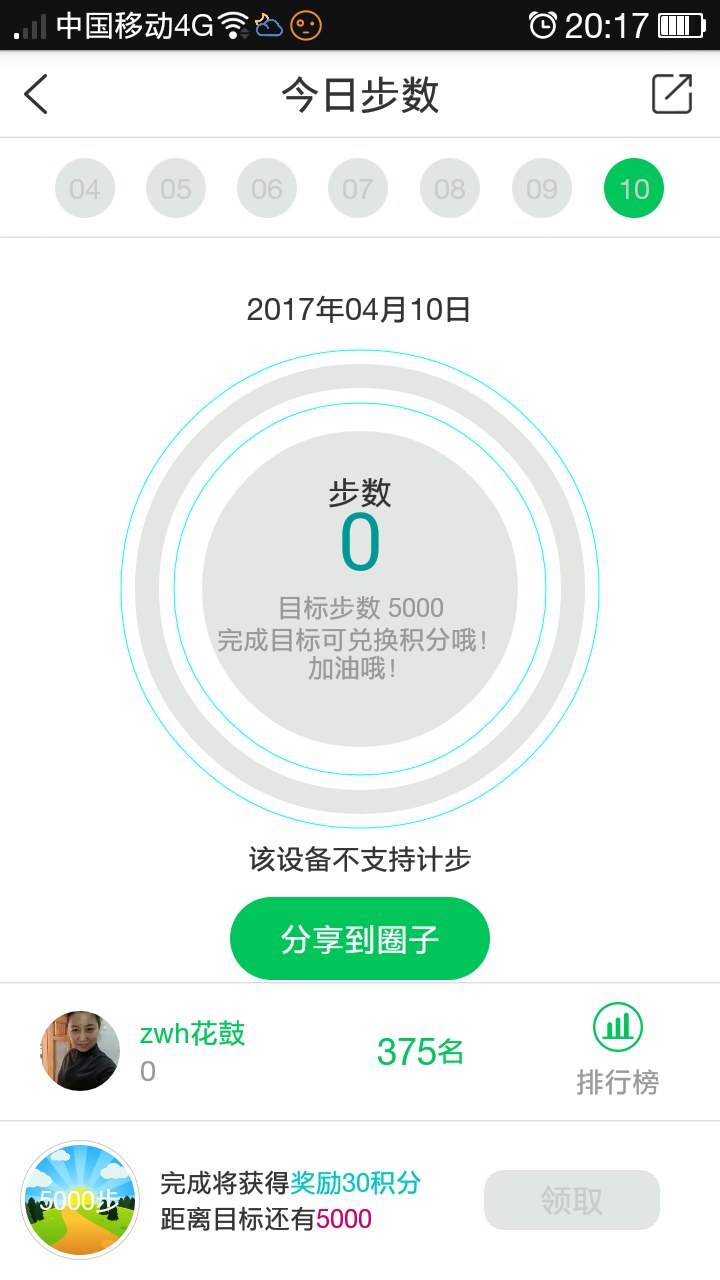
Task: Go back from 今日步数 page
Action: [36, 94]
